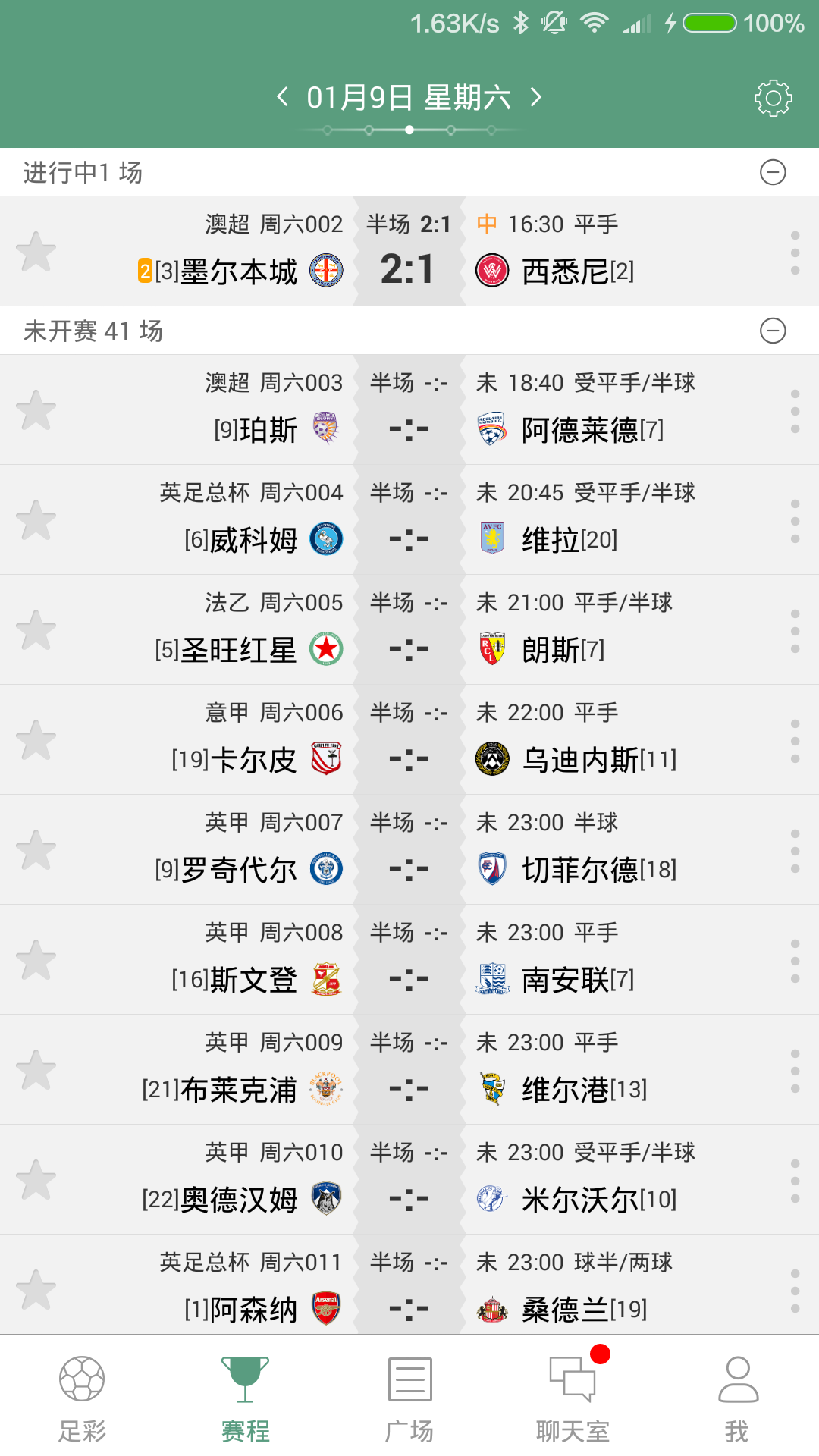Open the settings gear

(x=772, y=97)
